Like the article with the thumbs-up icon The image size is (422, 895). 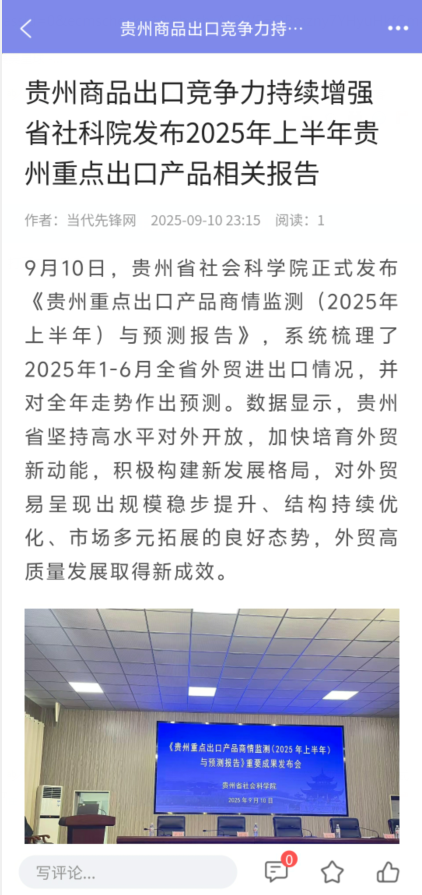coord(388,872)
